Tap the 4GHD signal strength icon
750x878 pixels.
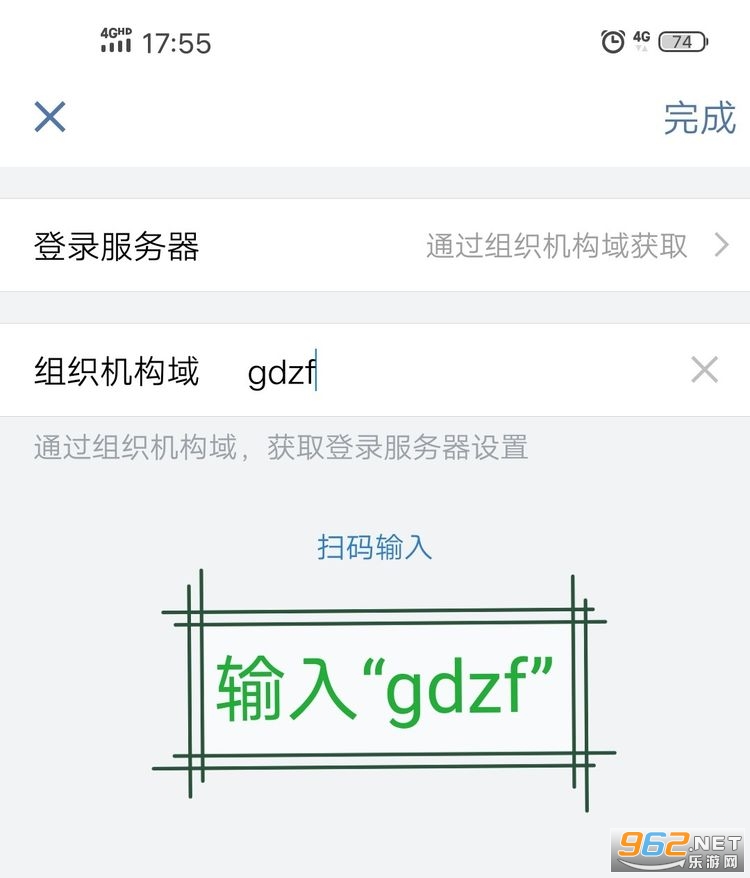click(113, 41)
